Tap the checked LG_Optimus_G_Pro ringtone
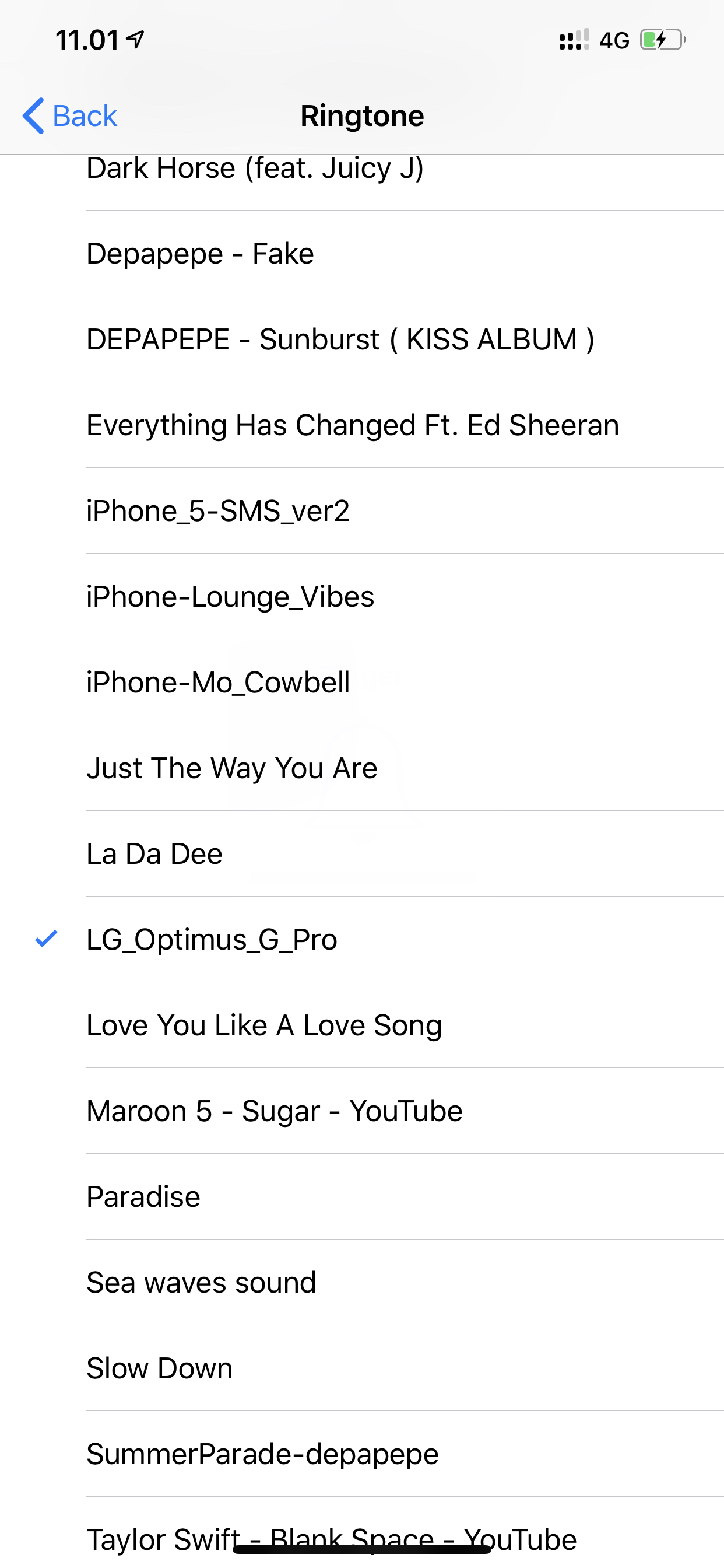This screenshot has width=724, height=1568. point(212,940)
